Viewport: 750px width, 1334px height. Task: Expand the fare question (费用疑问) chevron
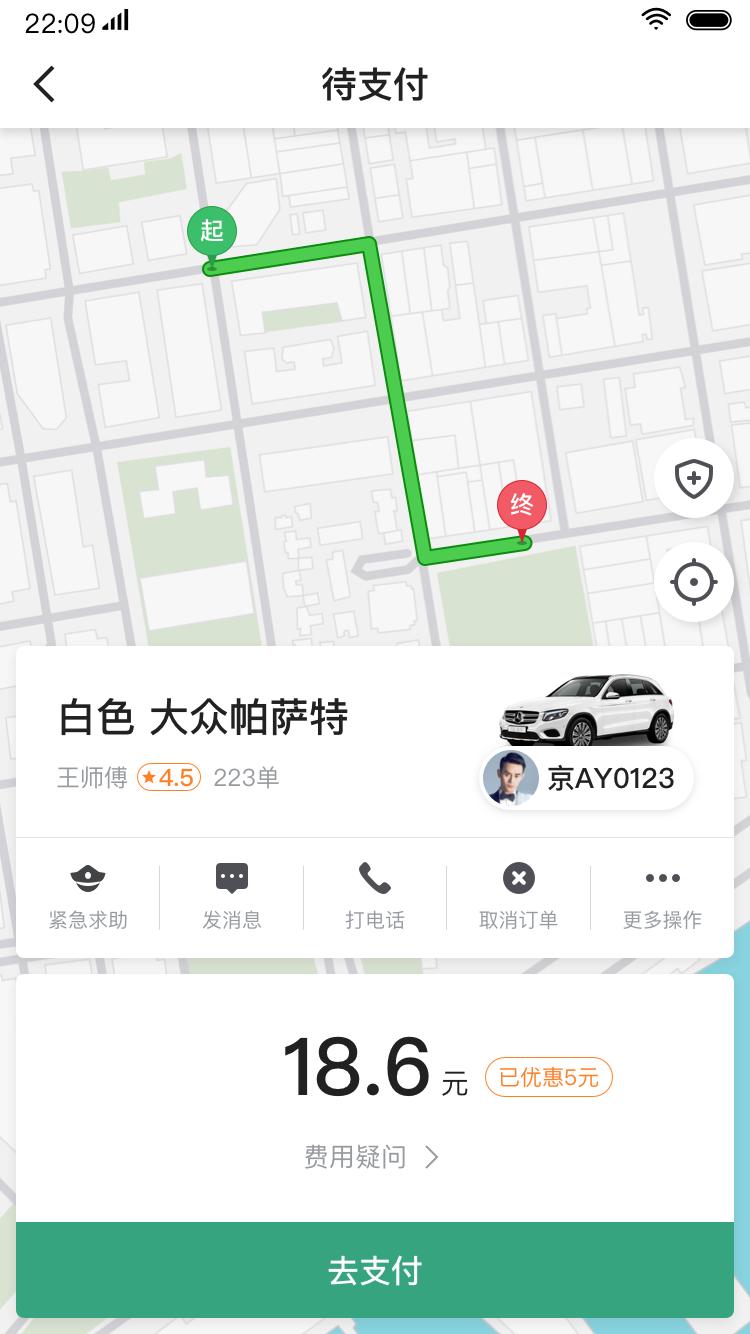tap(432, 1156)
